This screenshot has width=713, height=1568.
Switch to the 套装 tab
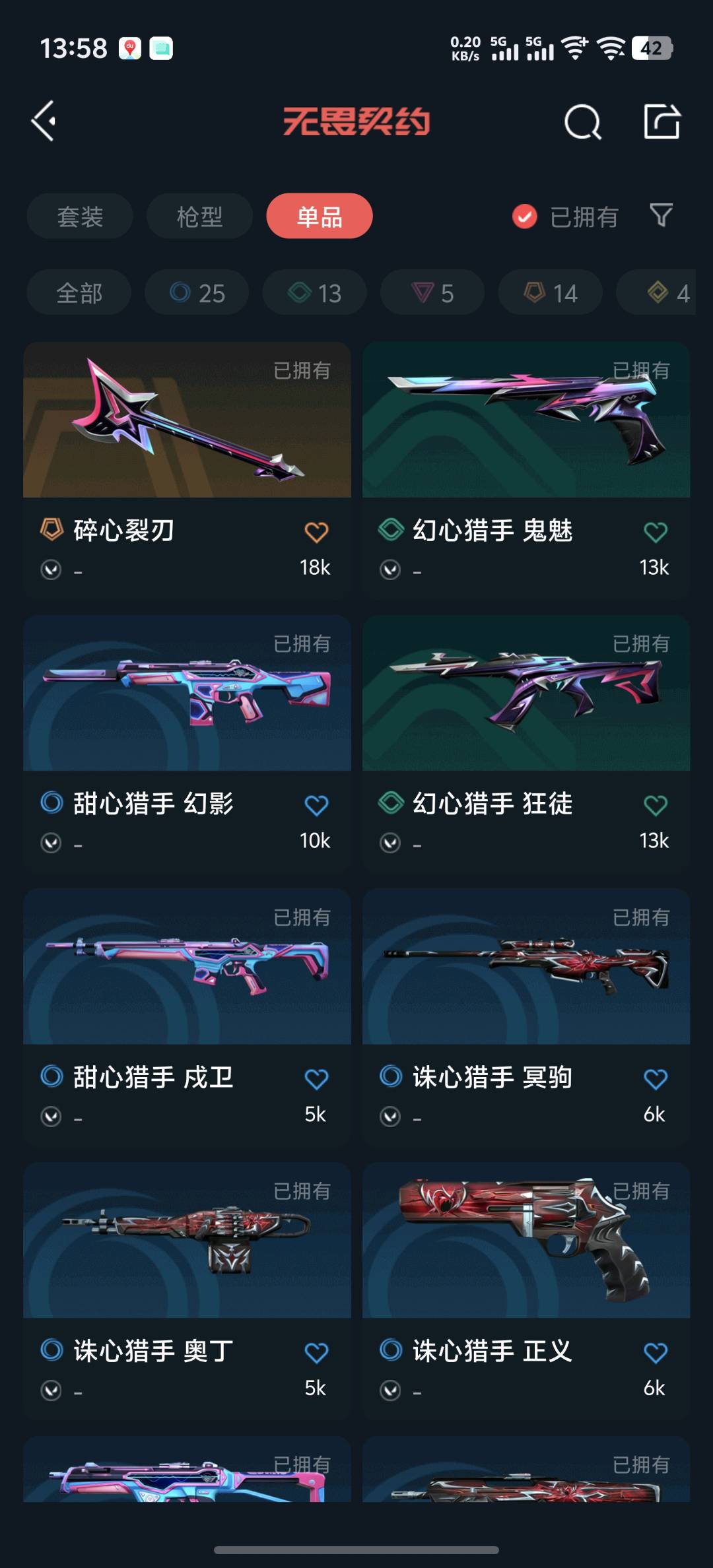pos(80,216)
